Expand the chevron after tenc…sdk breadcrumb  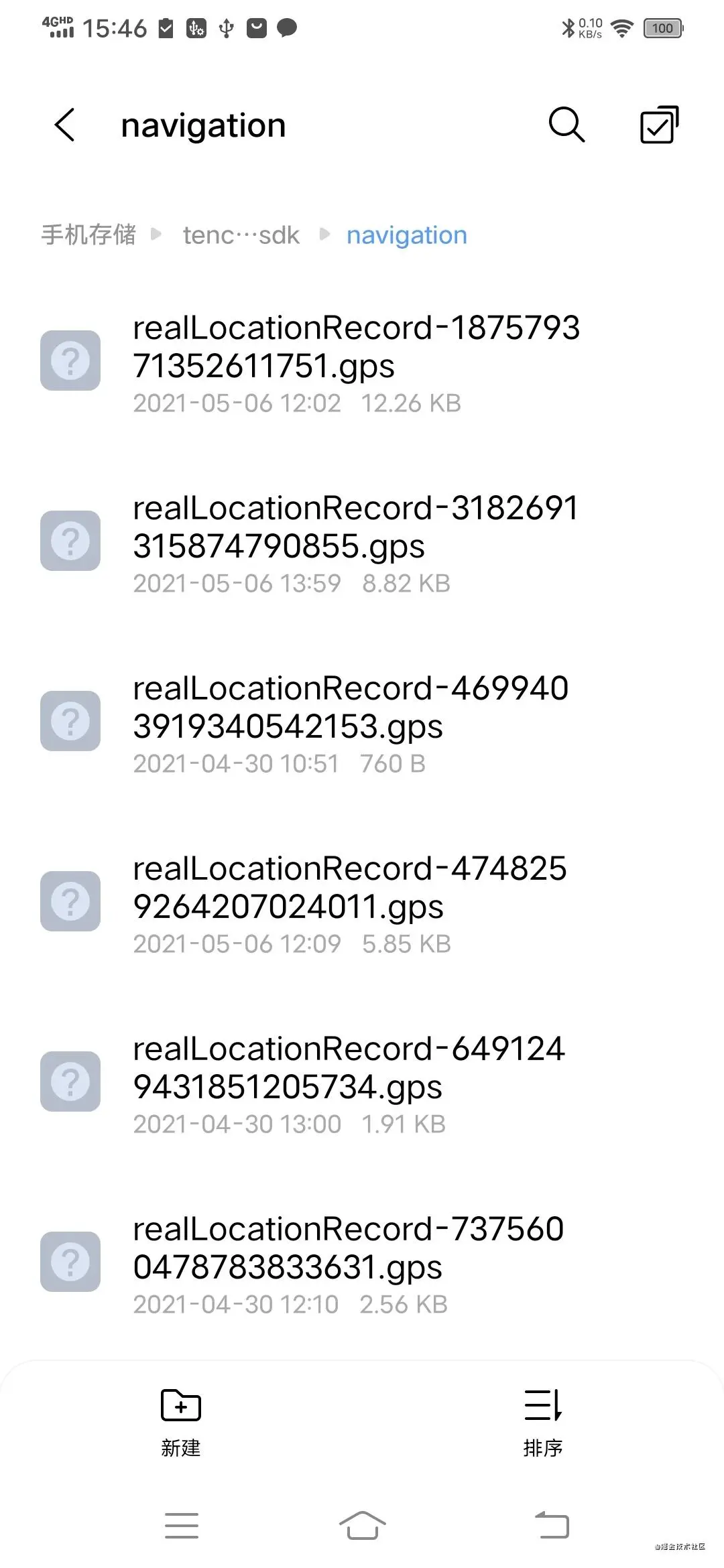[x=326, y=235]
